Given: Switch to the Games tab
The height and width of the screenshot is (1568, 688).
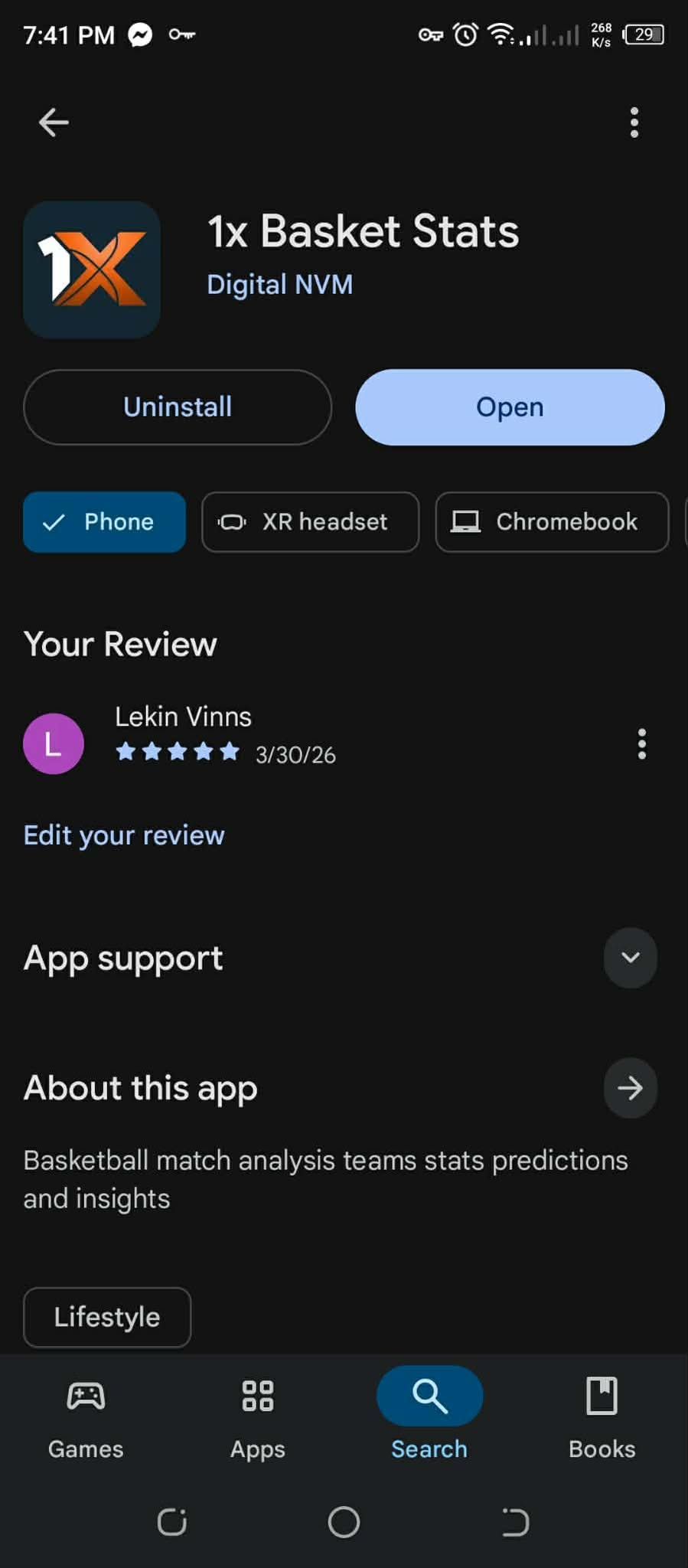Looking at the screenshot, I should point(86,1416).
